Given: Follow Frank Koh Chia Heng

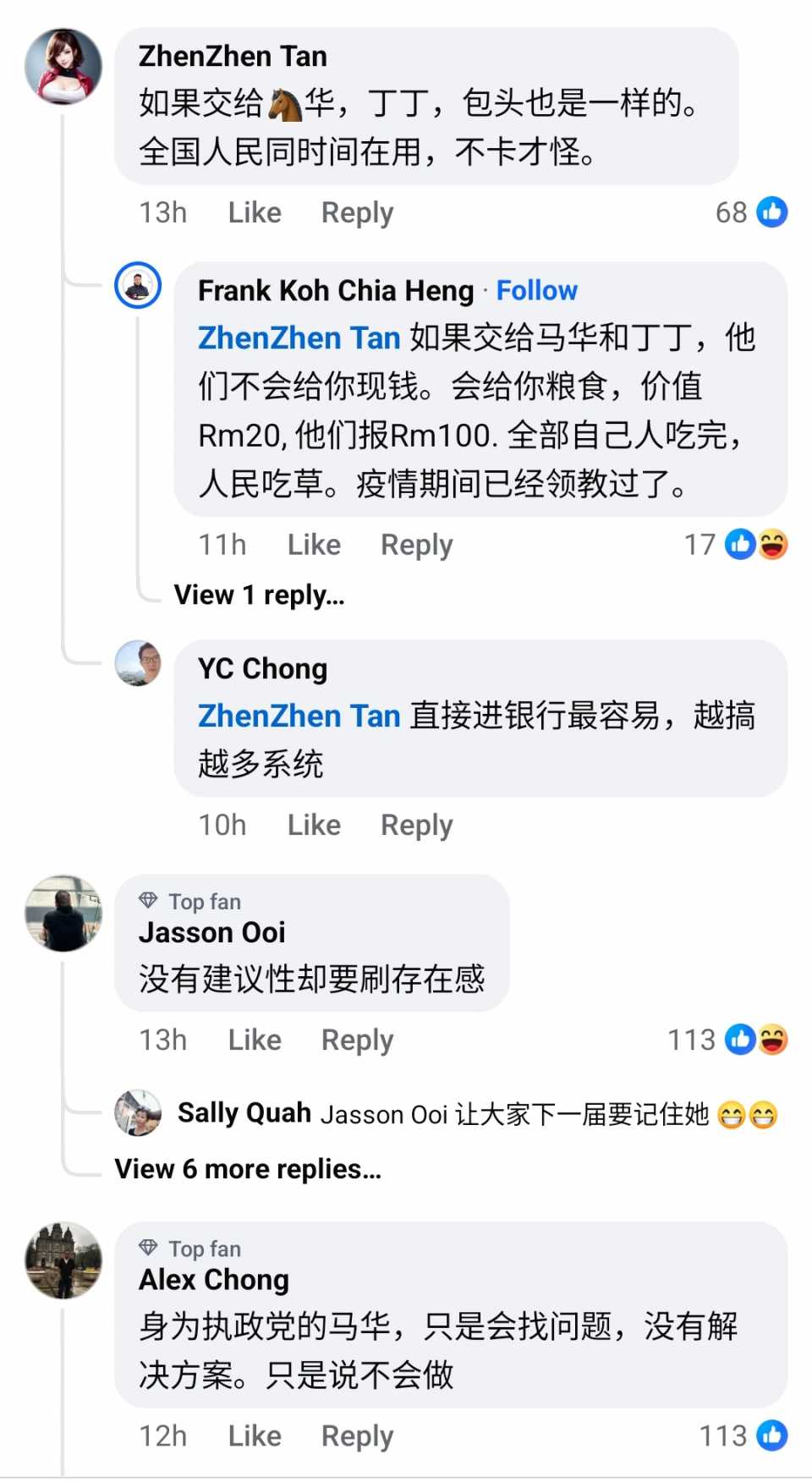Looking at the screenshot, I should click(536, 290).
